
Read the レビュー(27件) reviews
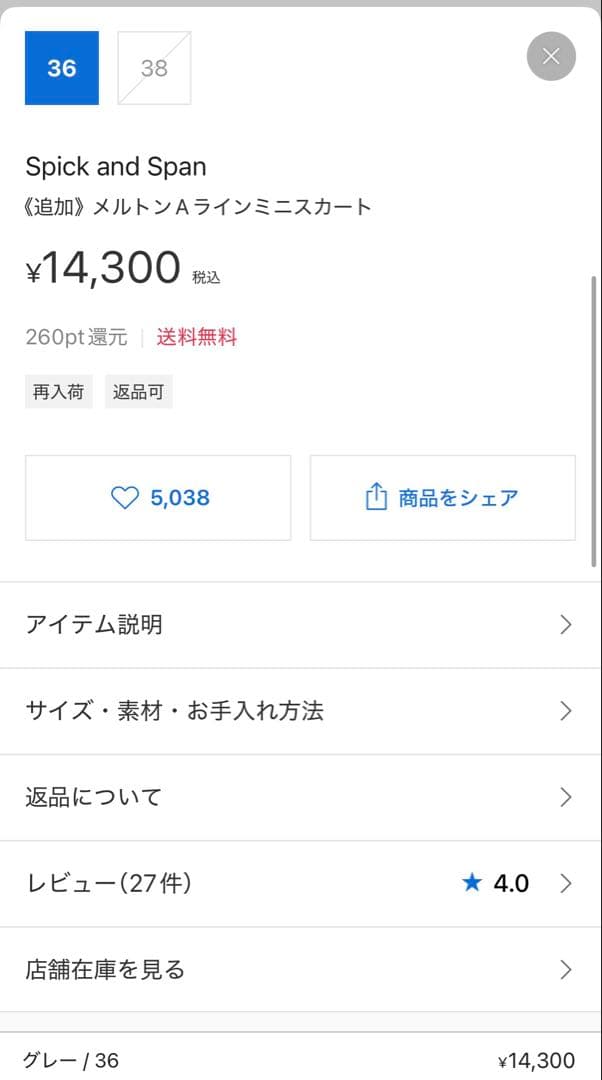pyautogui.click(x=300, y=883)
